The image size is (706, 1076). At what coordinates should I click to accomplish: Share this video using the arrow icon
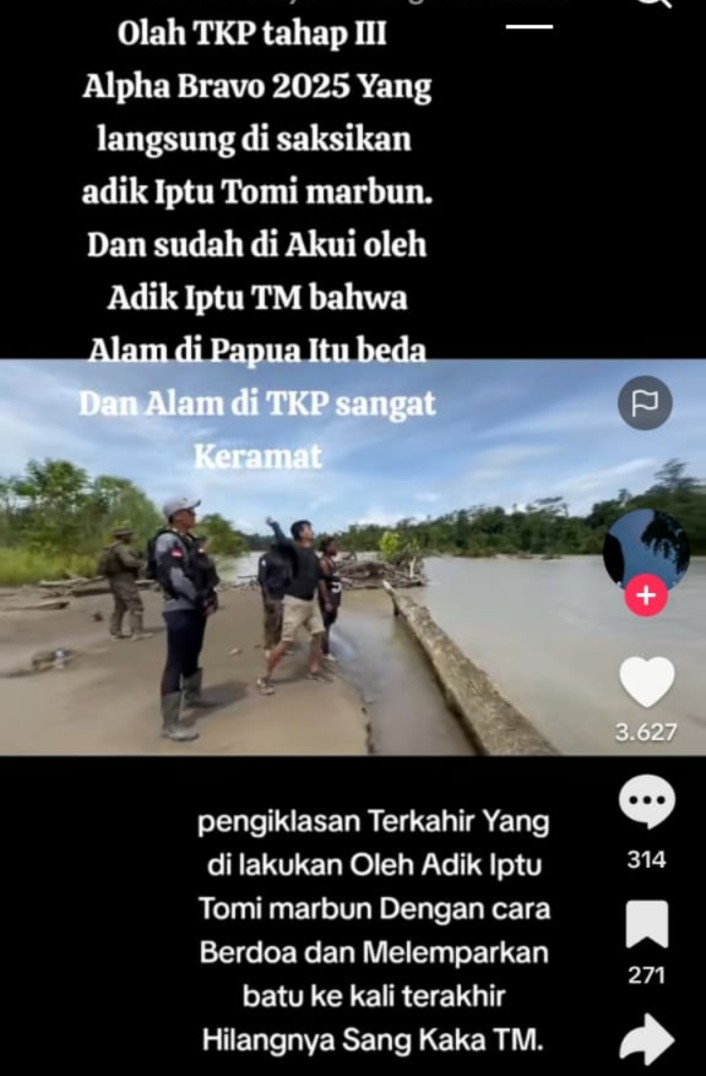click(x=646, y=1040)
